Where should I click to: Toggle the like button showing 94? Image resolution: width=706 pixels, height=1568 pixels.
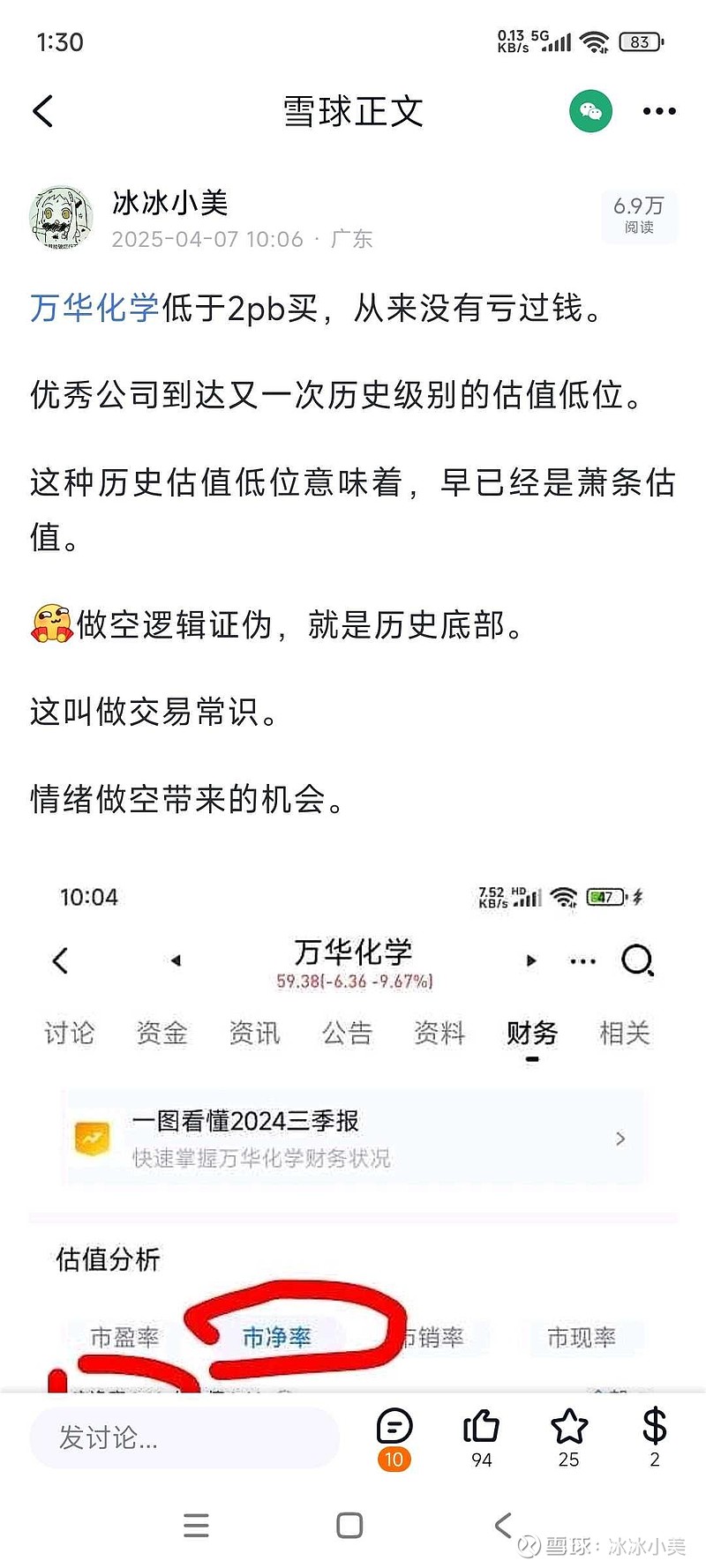(x=481, y=1425)
